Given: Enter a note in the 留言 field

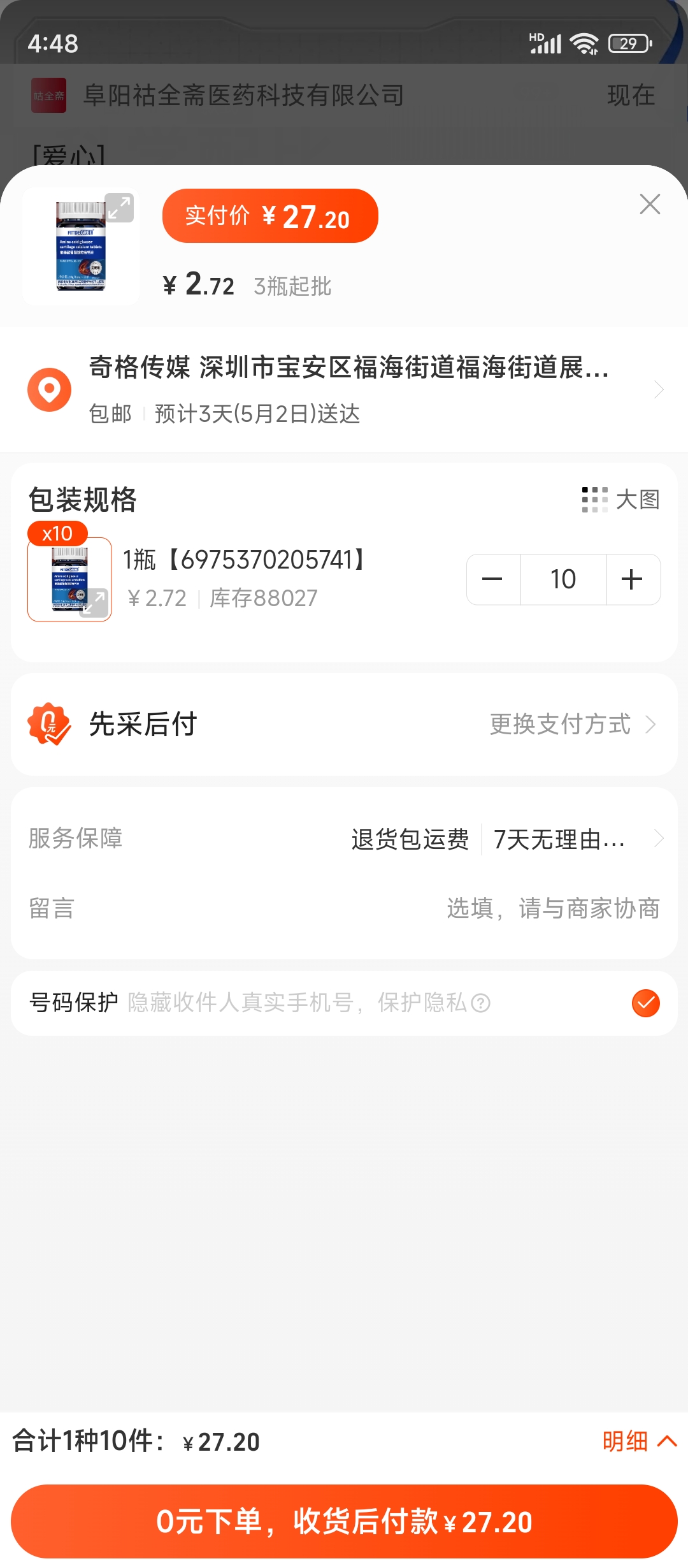Looking at the screenshot, I should click(x=552, y=908).
